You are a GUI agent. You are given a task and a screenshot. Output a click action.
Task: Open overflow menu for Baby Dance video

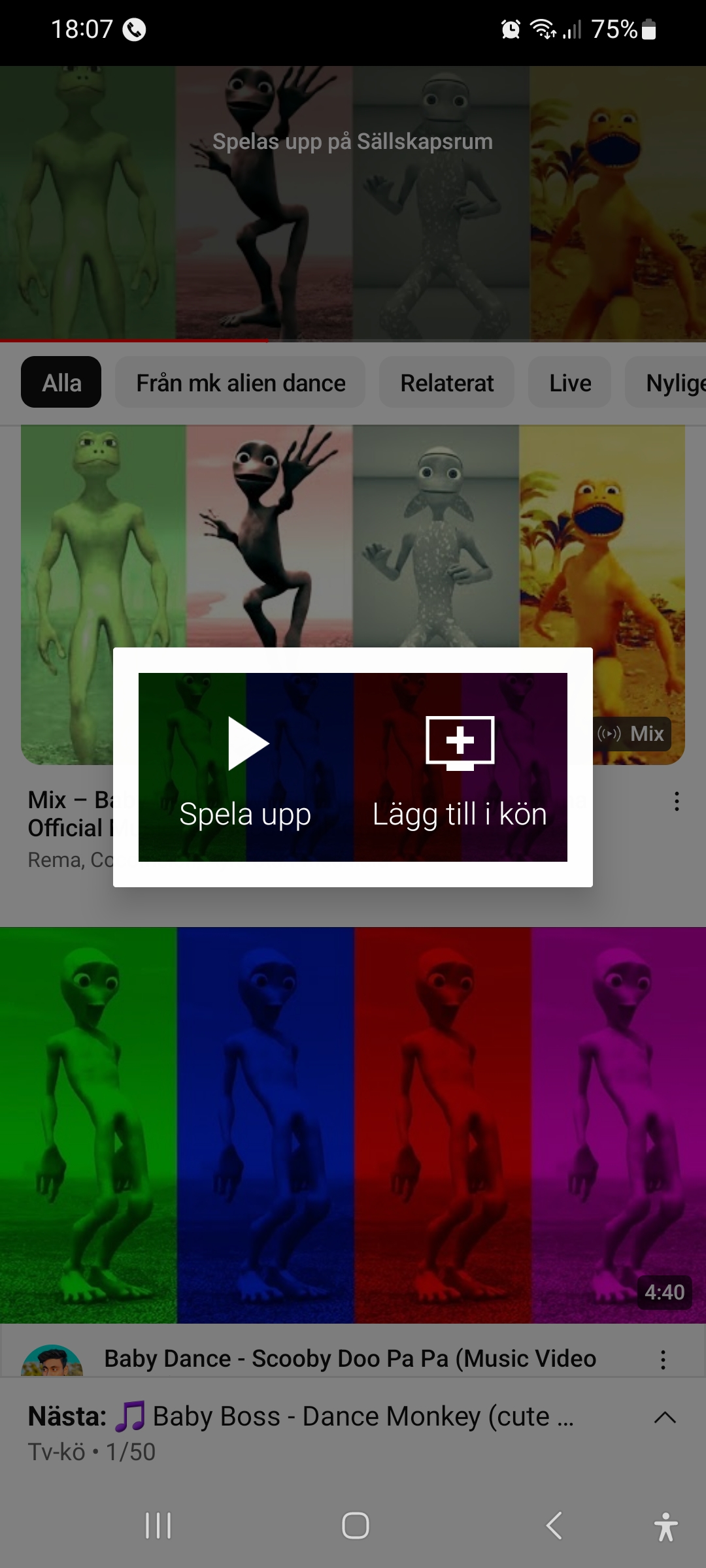click(663, 1360)
